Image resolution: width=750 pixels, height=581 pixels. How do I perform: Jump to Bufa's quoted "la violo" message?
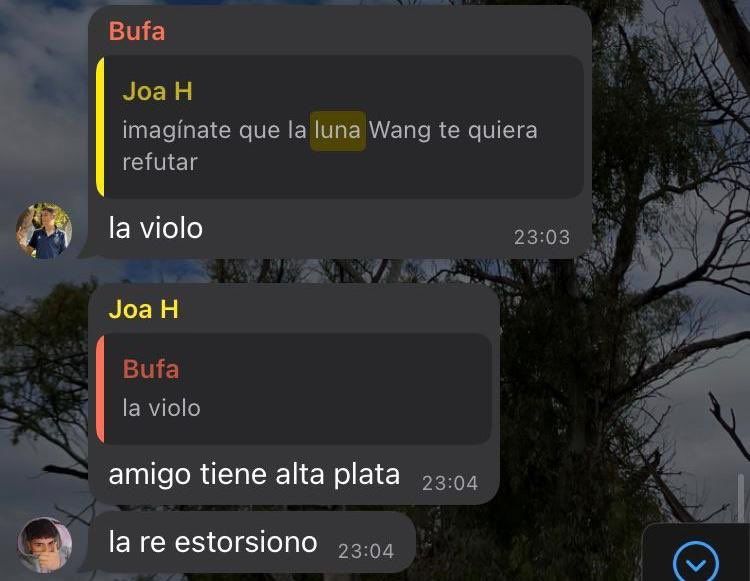coord(294,388)
